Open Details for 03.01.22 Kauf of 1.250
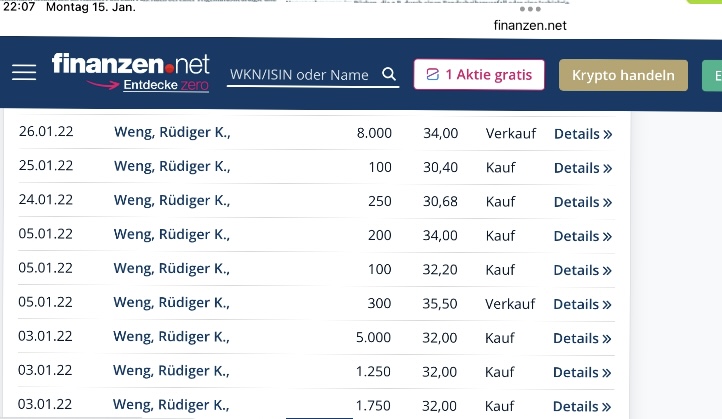 (x=582, y=372)
